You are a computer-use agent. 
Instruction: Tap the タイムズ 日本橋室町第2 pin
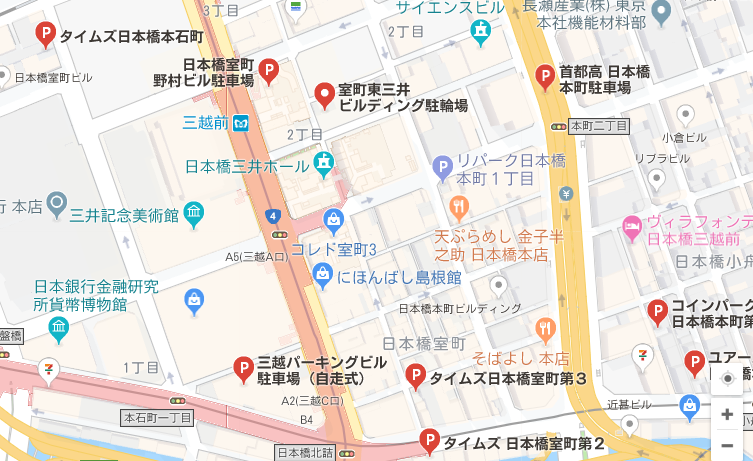pos(430,439)
